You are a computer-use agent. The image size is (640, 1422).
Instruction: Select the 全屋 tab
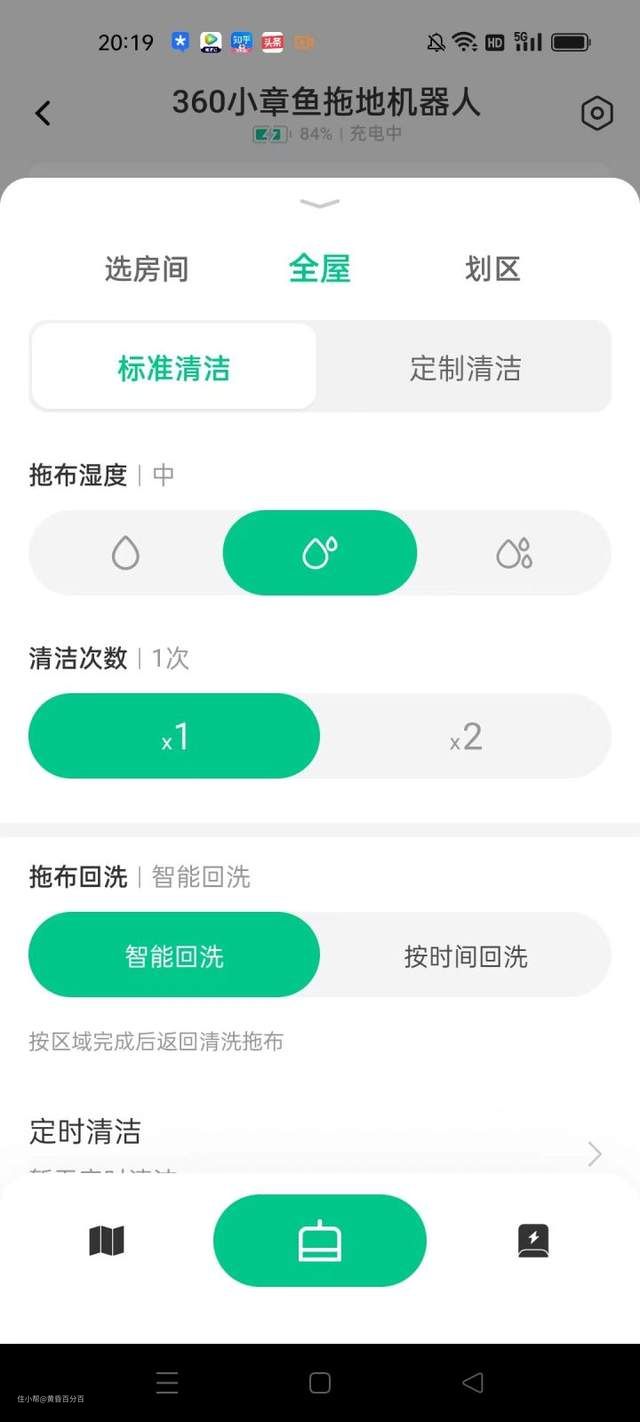point(319,269)
